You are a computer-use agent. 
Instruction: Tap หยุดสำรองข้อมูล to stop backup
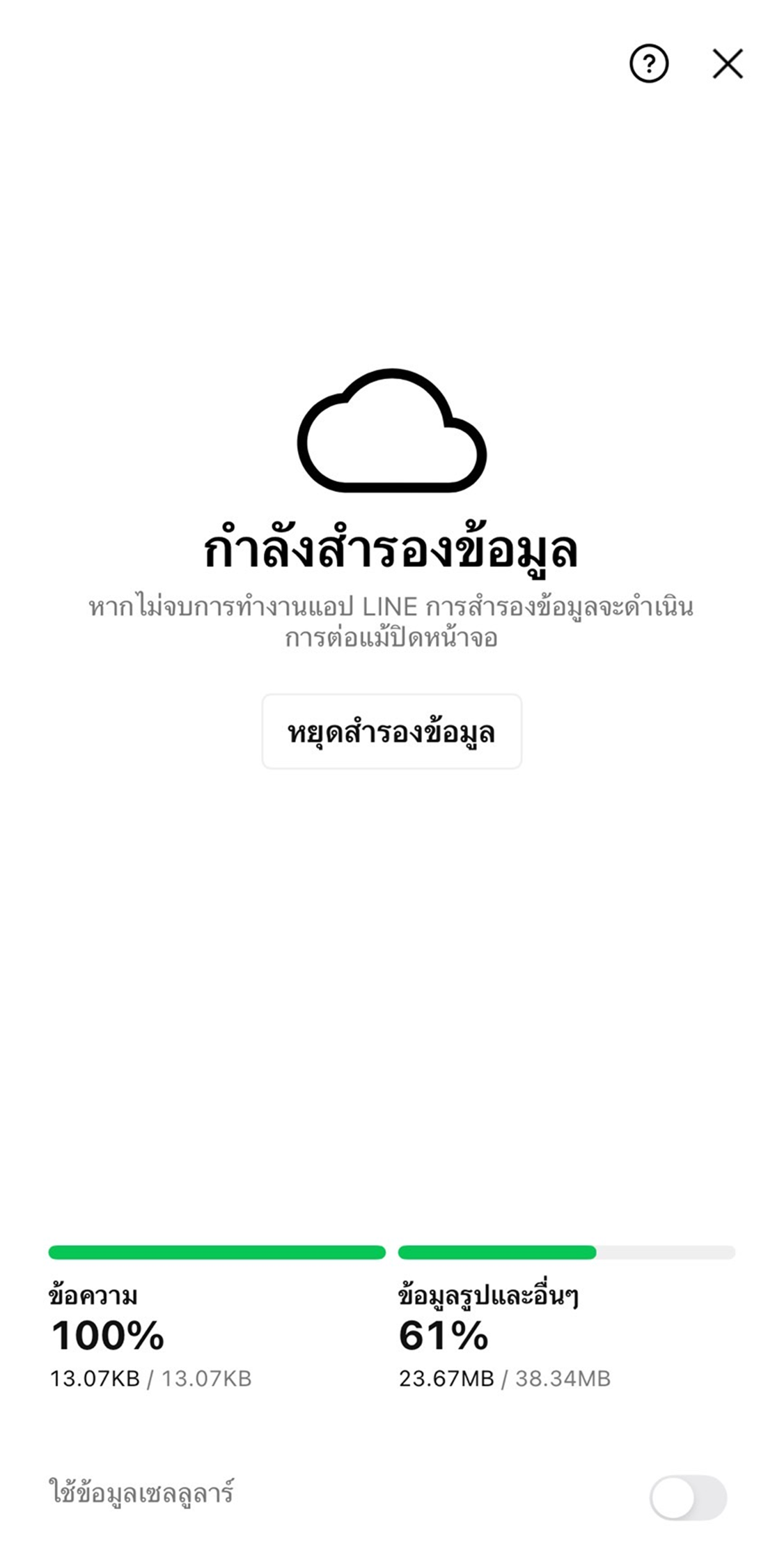point(391,732)
